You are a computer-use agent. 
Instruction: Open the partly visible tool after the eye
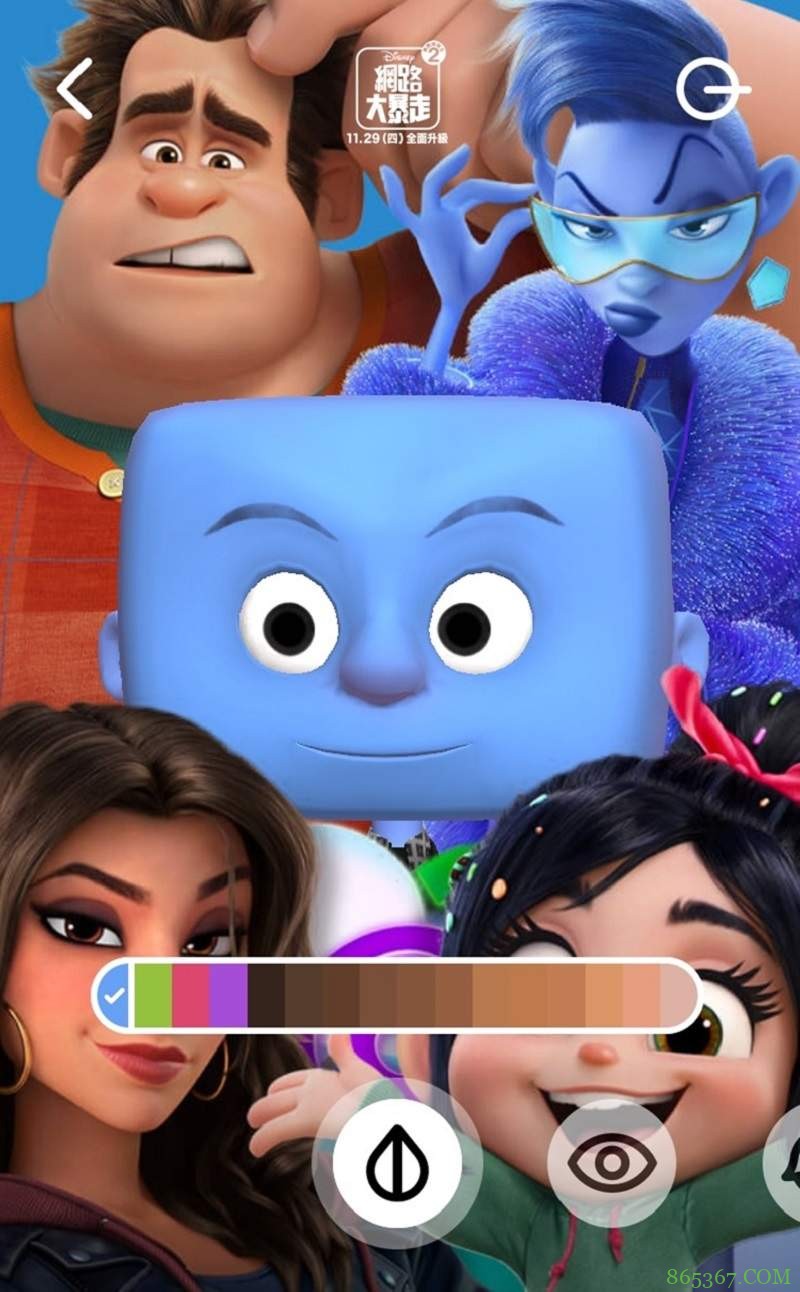[785, 1163]
